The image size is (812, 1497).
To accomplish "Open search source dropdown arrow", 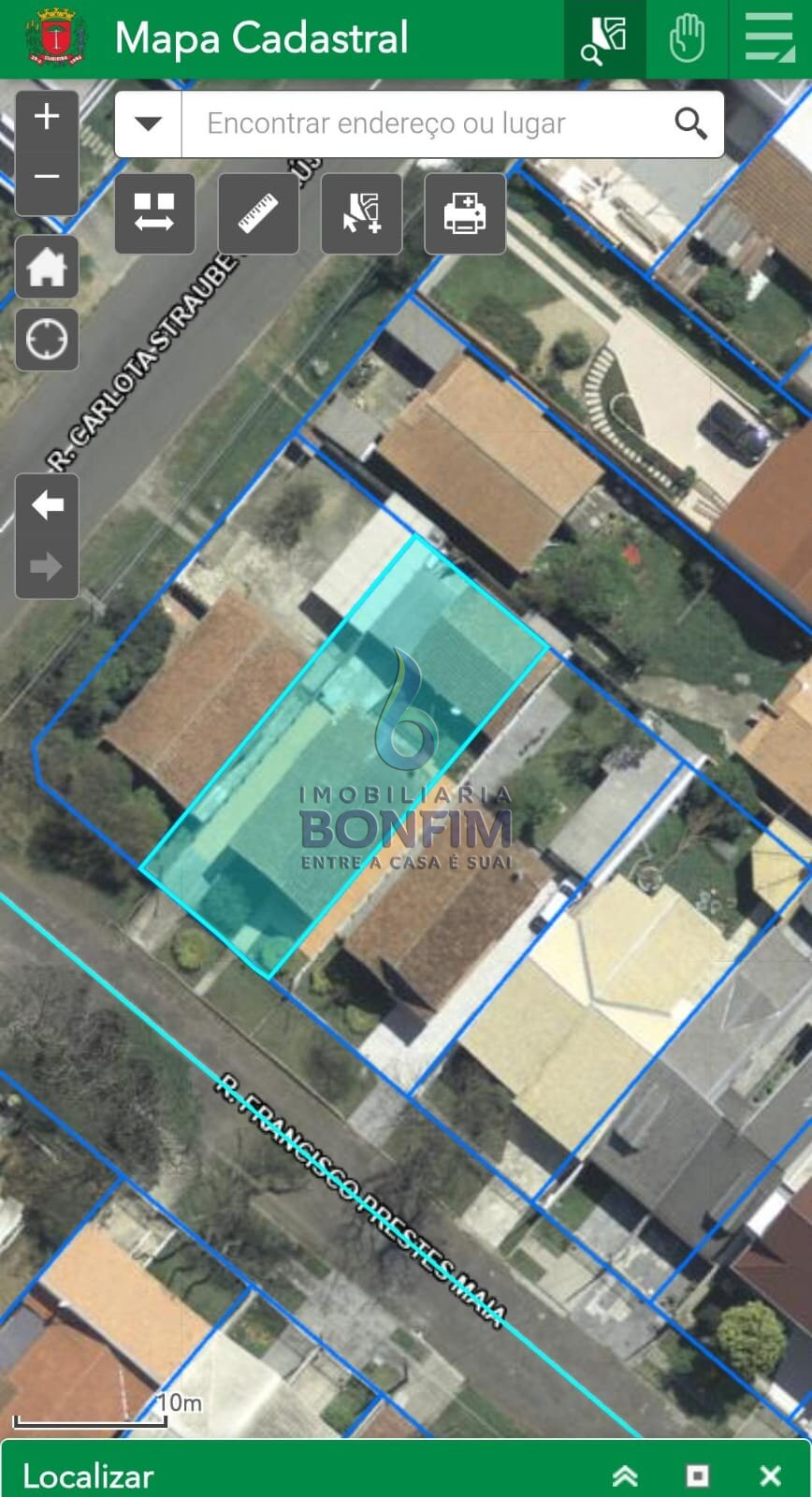I will 149,124.
